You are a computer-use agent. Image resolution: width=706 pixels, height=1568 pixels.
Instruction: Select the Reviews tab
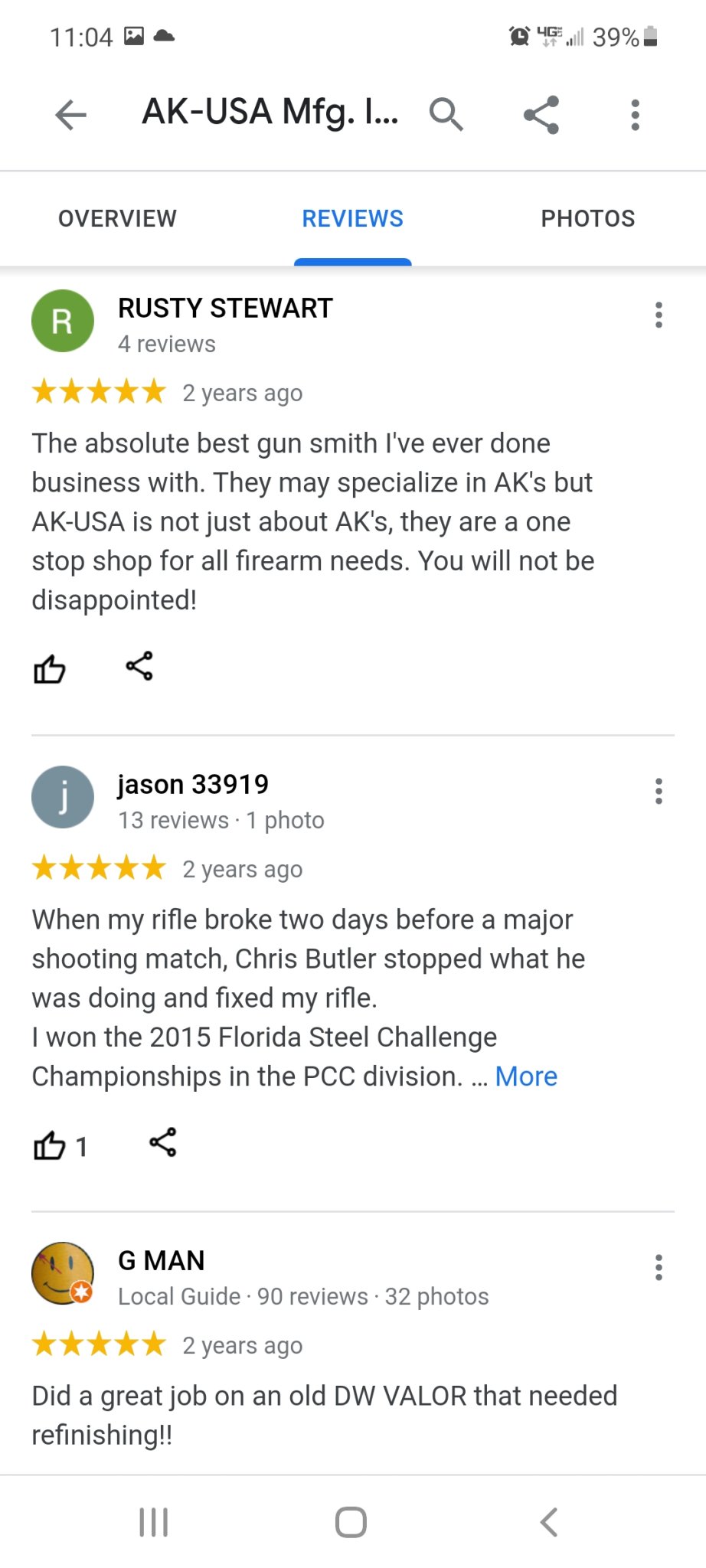352,219
